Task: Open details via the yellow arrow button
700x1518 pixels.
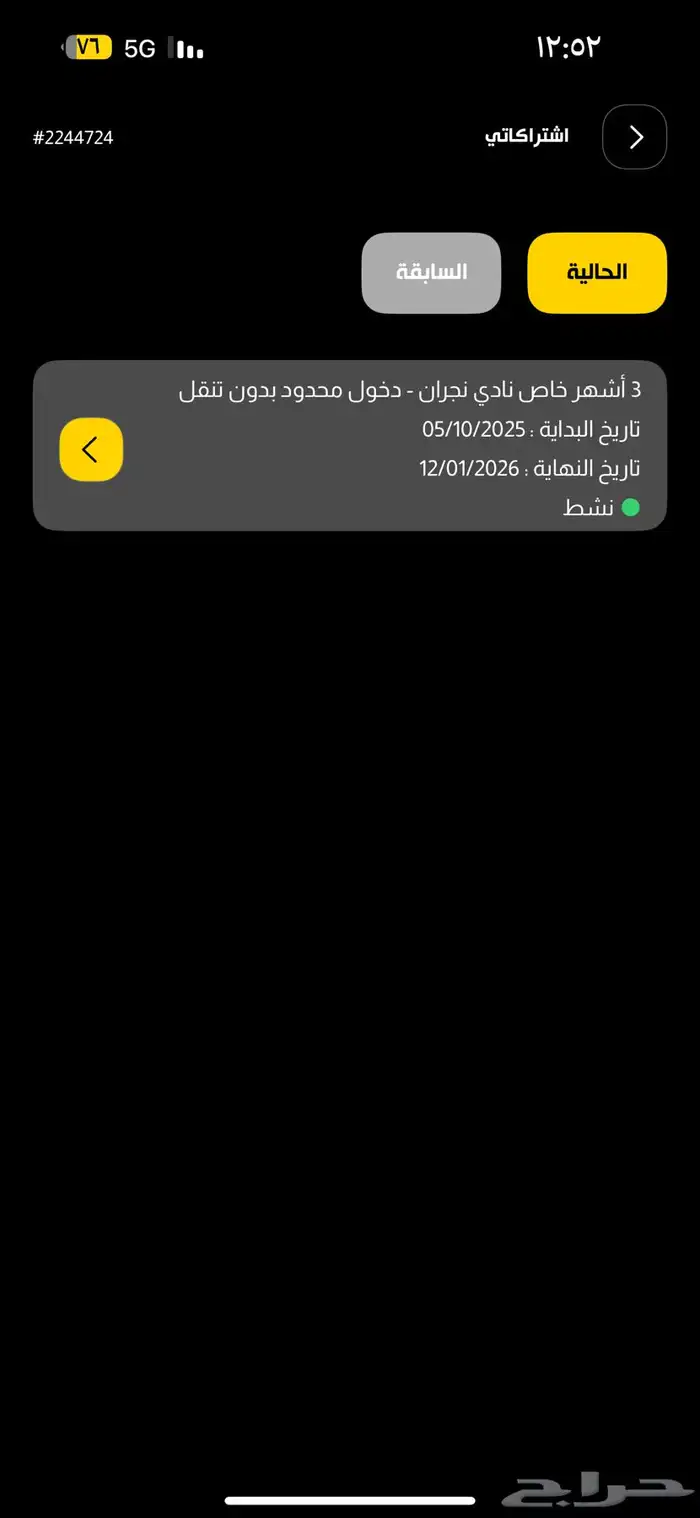Action: 91,449
